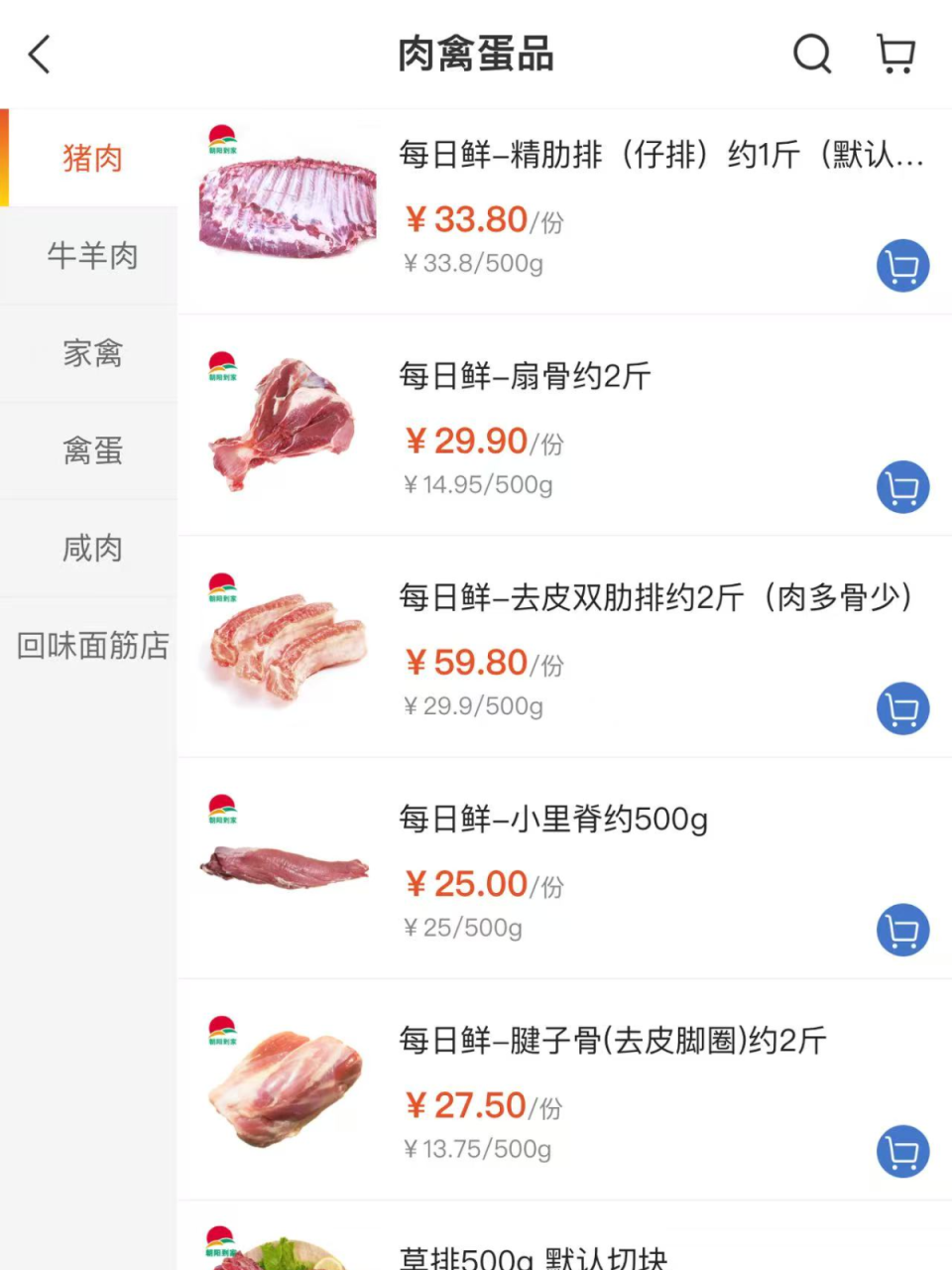
Task: Add 扇骨约2斤 to cart
Action: click(902, 487)
